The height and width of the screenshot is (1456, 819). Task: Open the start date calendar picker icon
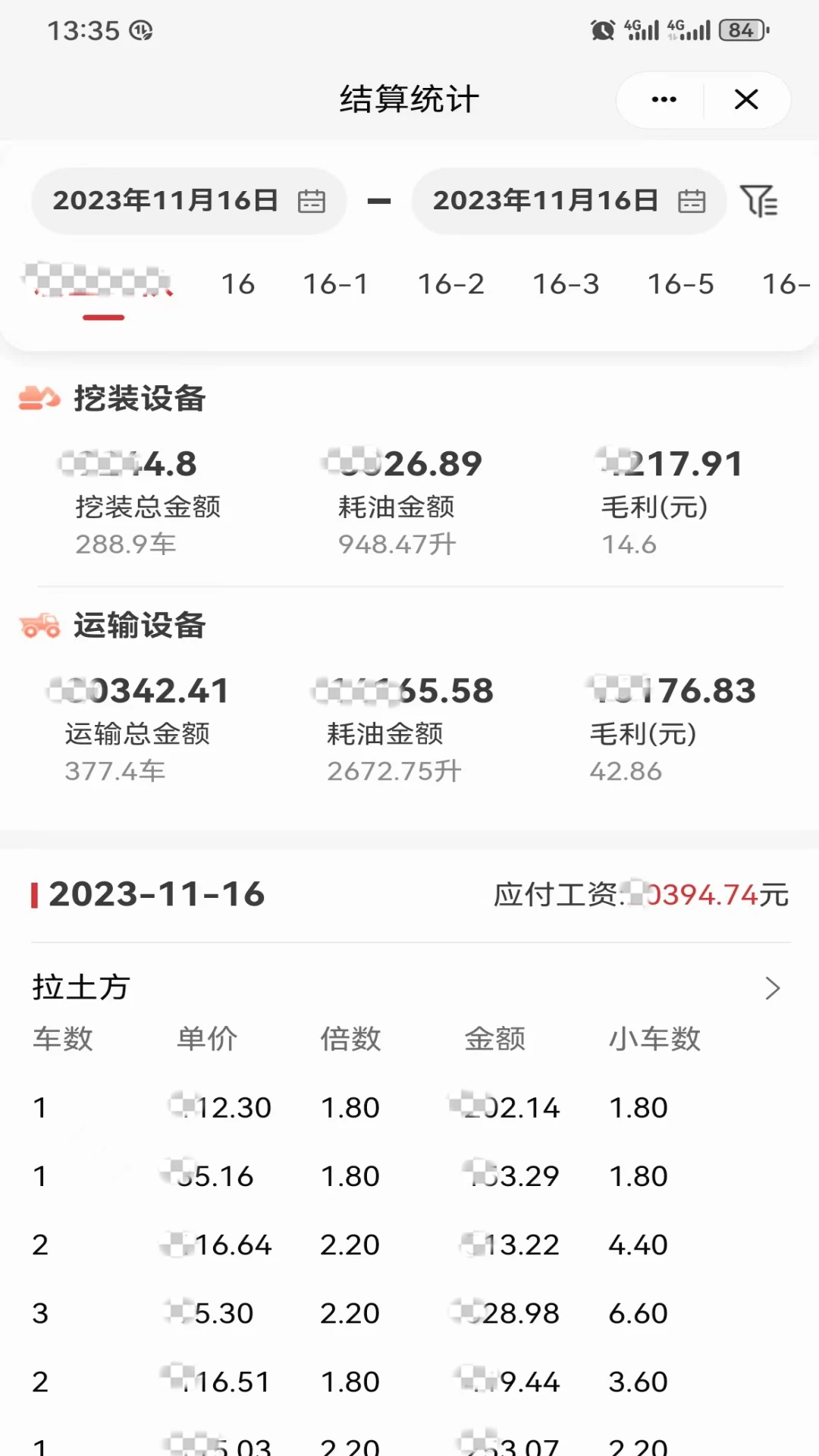click(311, 200)
